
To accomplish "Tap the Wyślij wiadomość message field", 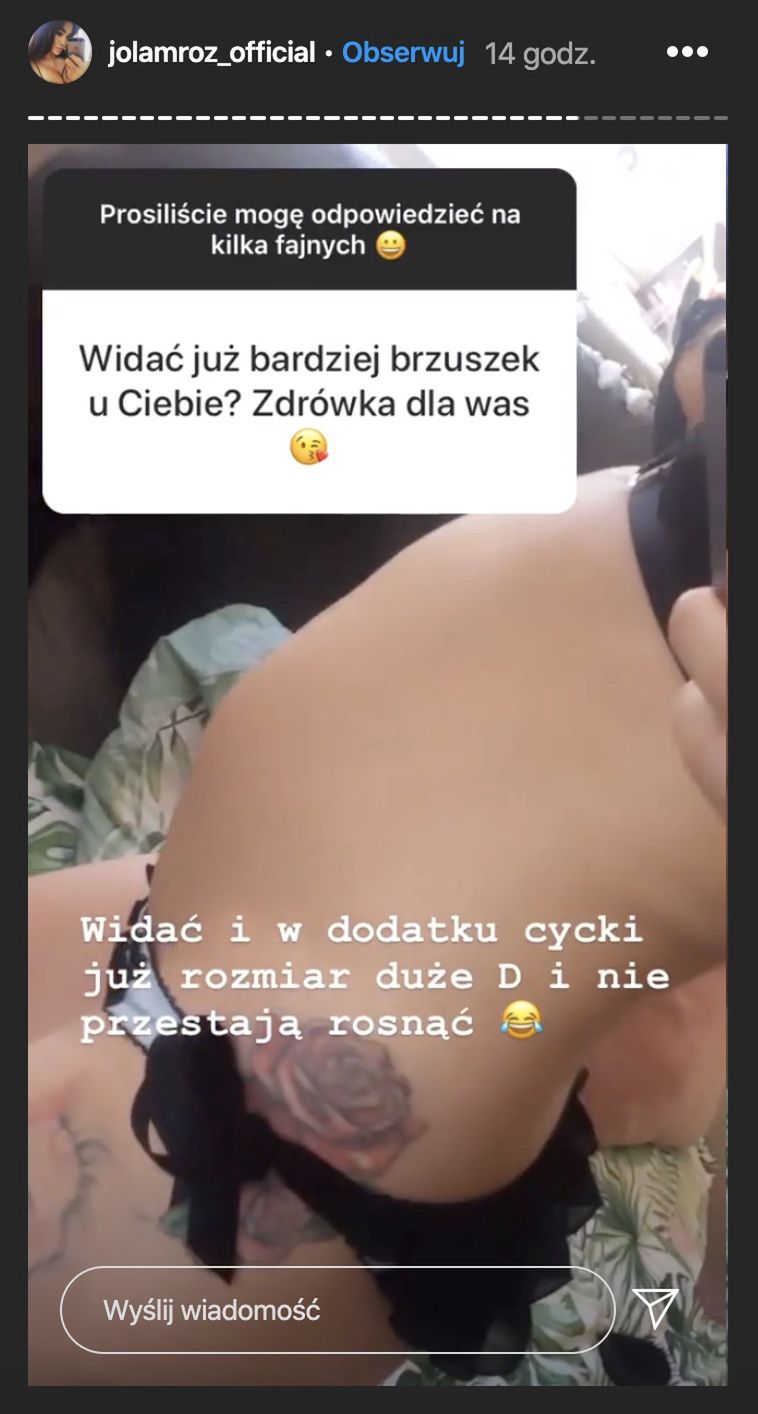I will click(337, 1310).
